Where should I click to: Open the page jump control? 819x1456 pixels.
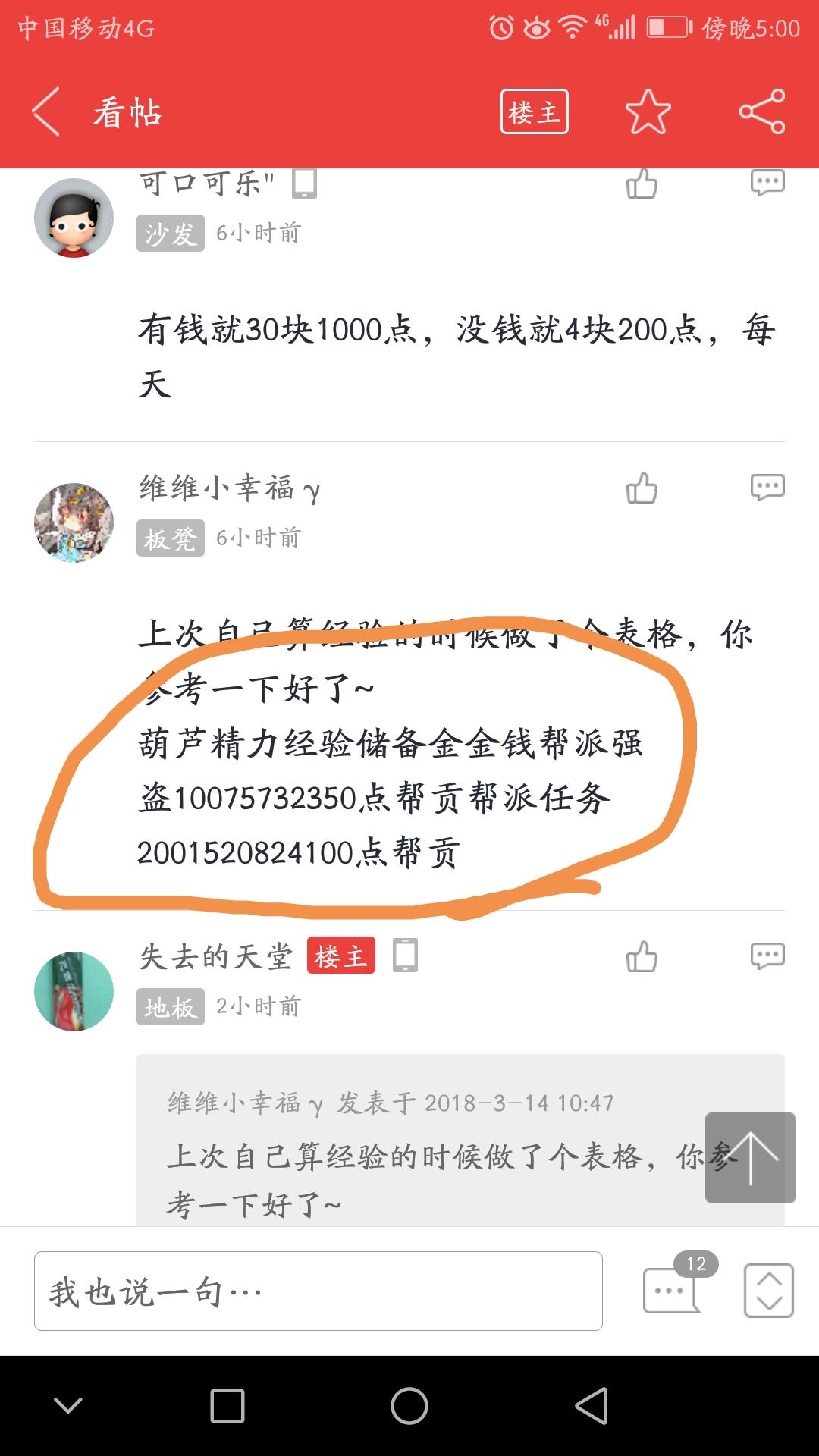tap(768, 1290)
